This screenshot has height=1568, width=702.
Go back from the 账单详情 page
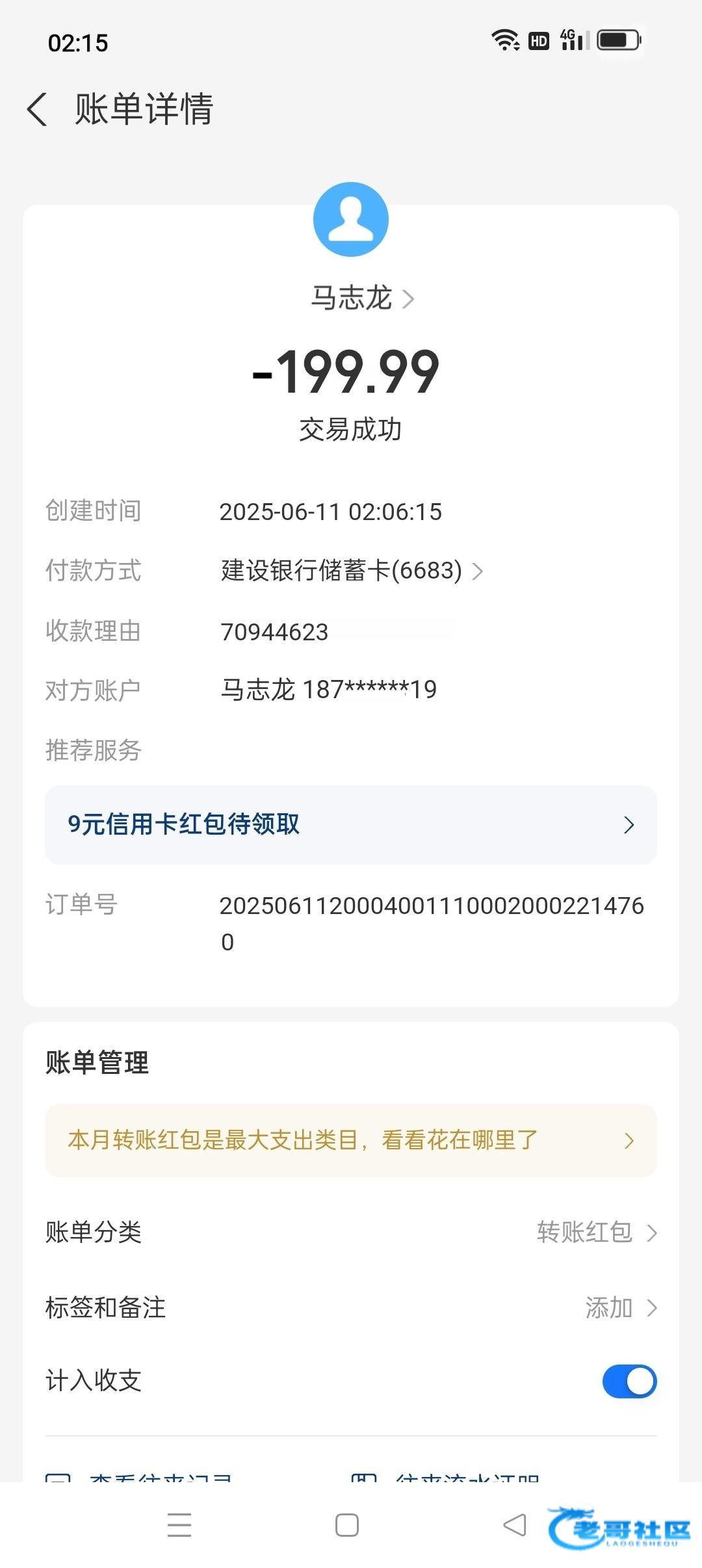coord(37,109)
